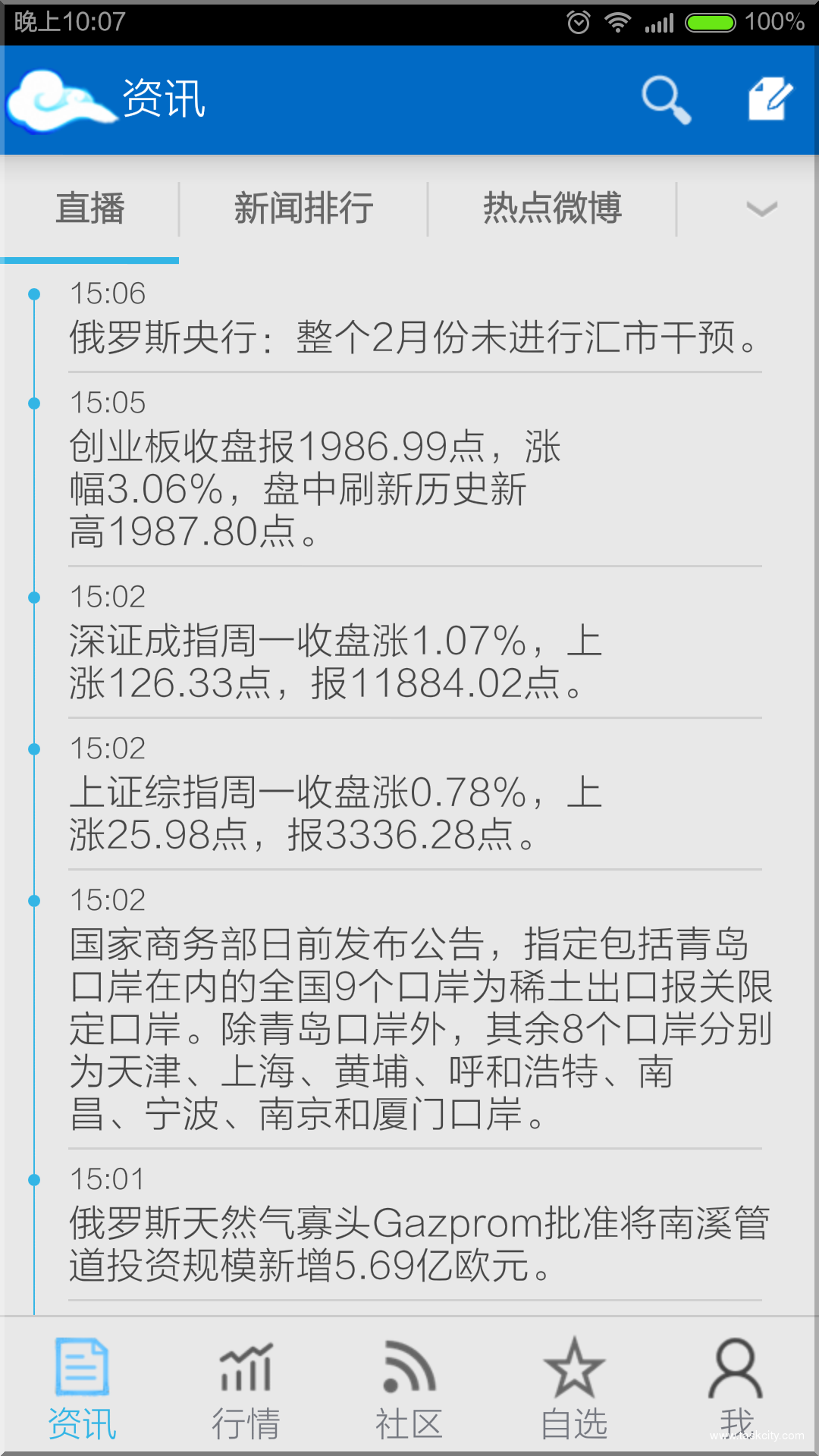Image resolution: width=819 pixels, height=1456 pixels.
Task: Toggle the timeline dot next to 15:05
Action: pos(33,404)
